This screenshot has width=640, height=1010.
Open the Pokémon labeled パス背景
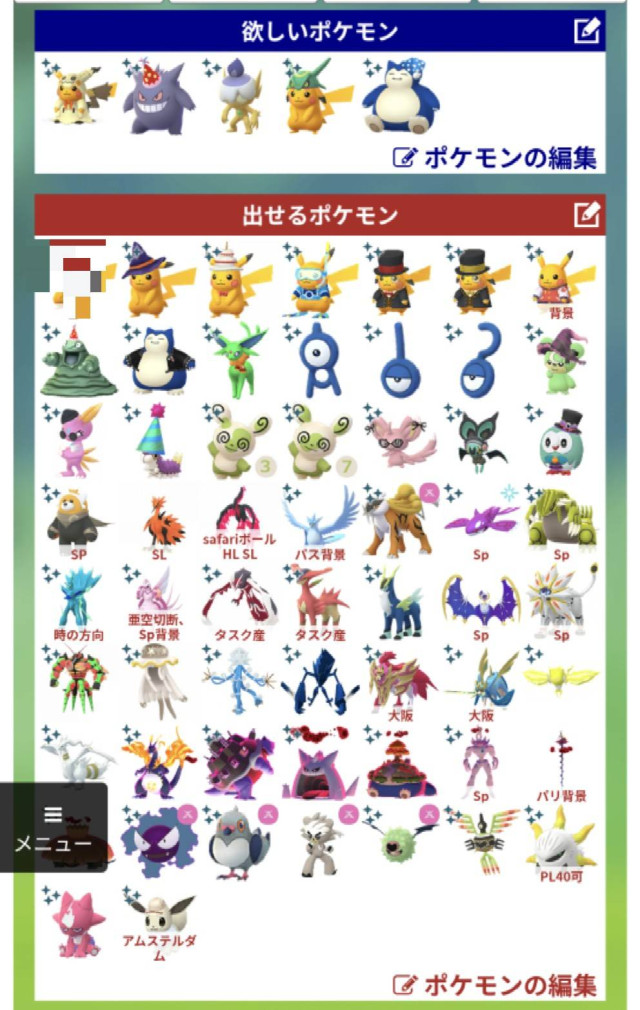point(320,517)
